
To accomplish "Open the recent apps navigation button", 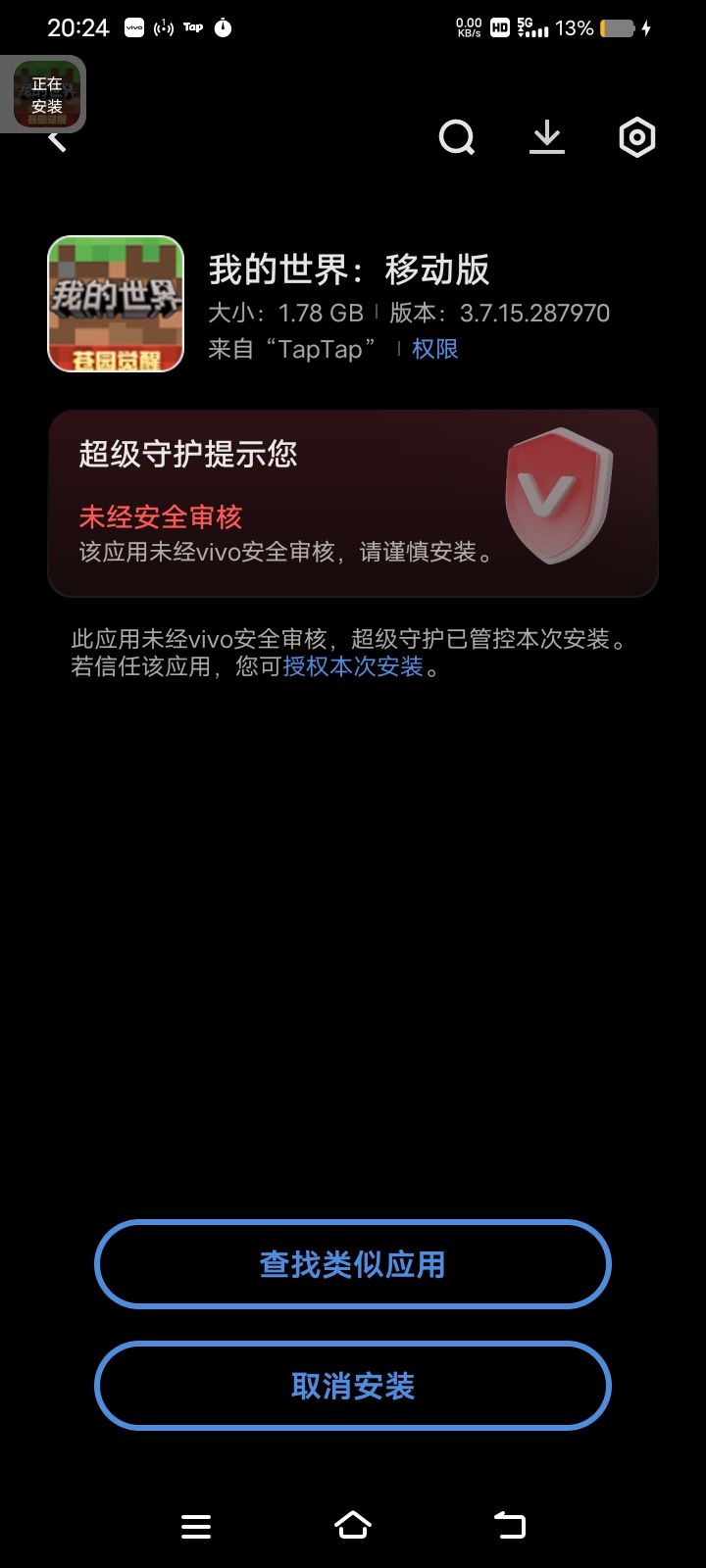I will tap(196, 1525).
